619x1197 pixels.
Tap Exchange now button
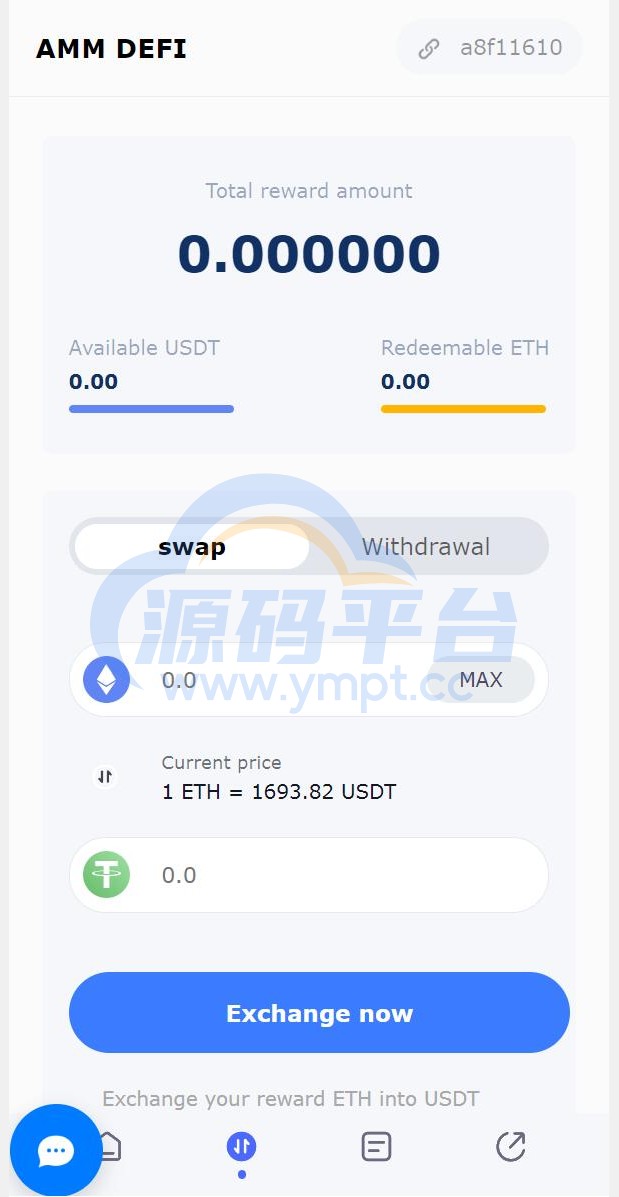tap(319, 1013)
